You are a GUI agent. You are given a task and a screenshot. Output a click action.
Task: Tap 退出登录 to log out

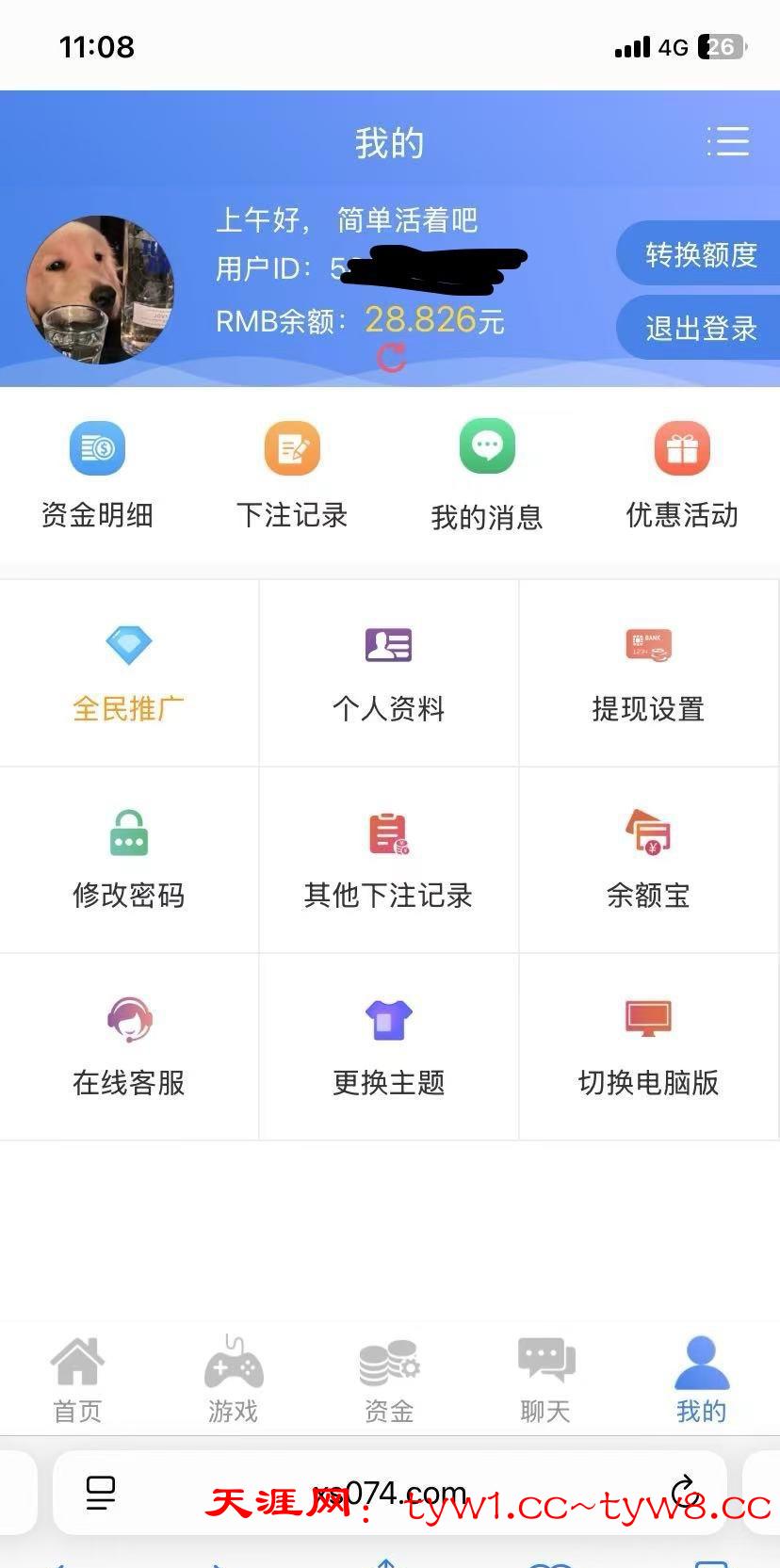[x=701, y=328]
